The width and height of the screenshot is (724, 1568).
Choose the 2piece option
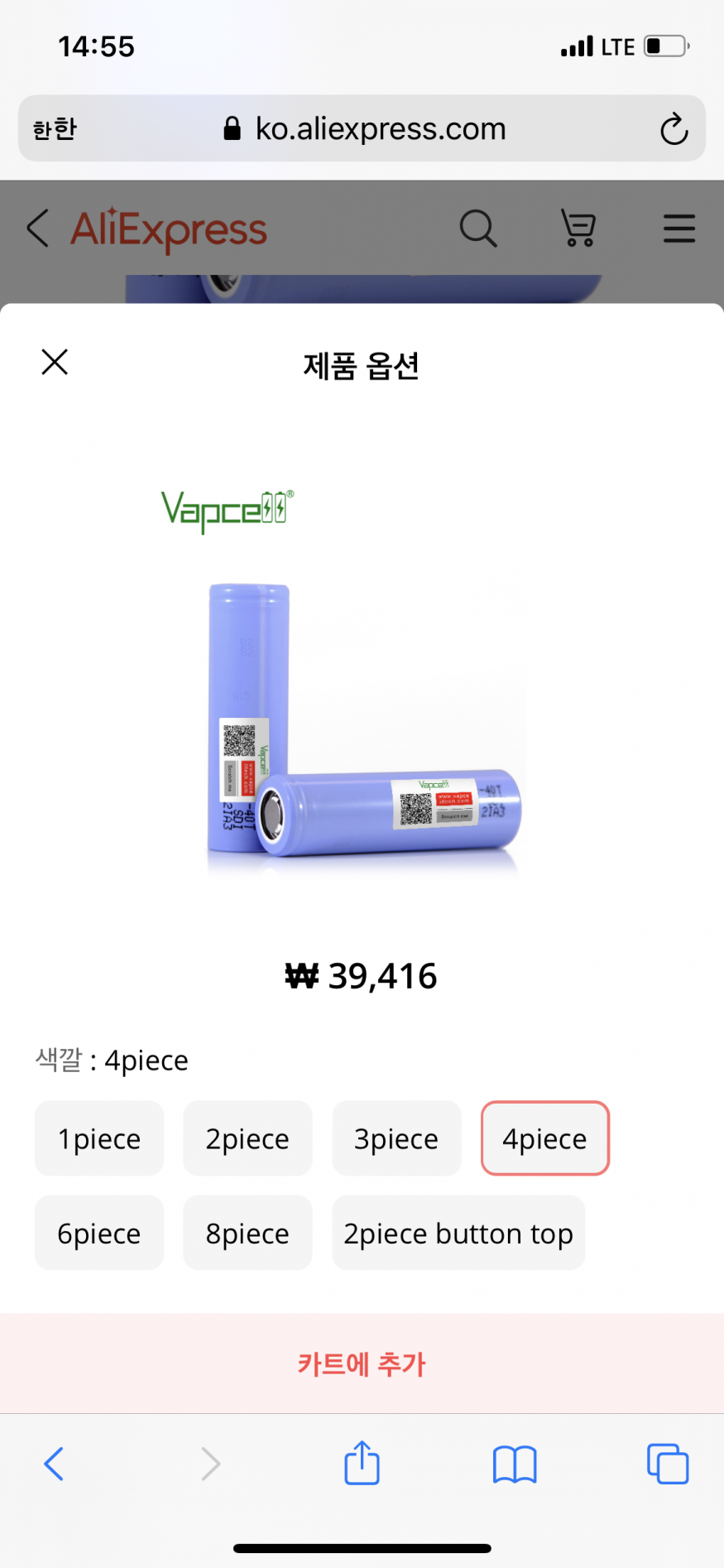[247, 1138]
